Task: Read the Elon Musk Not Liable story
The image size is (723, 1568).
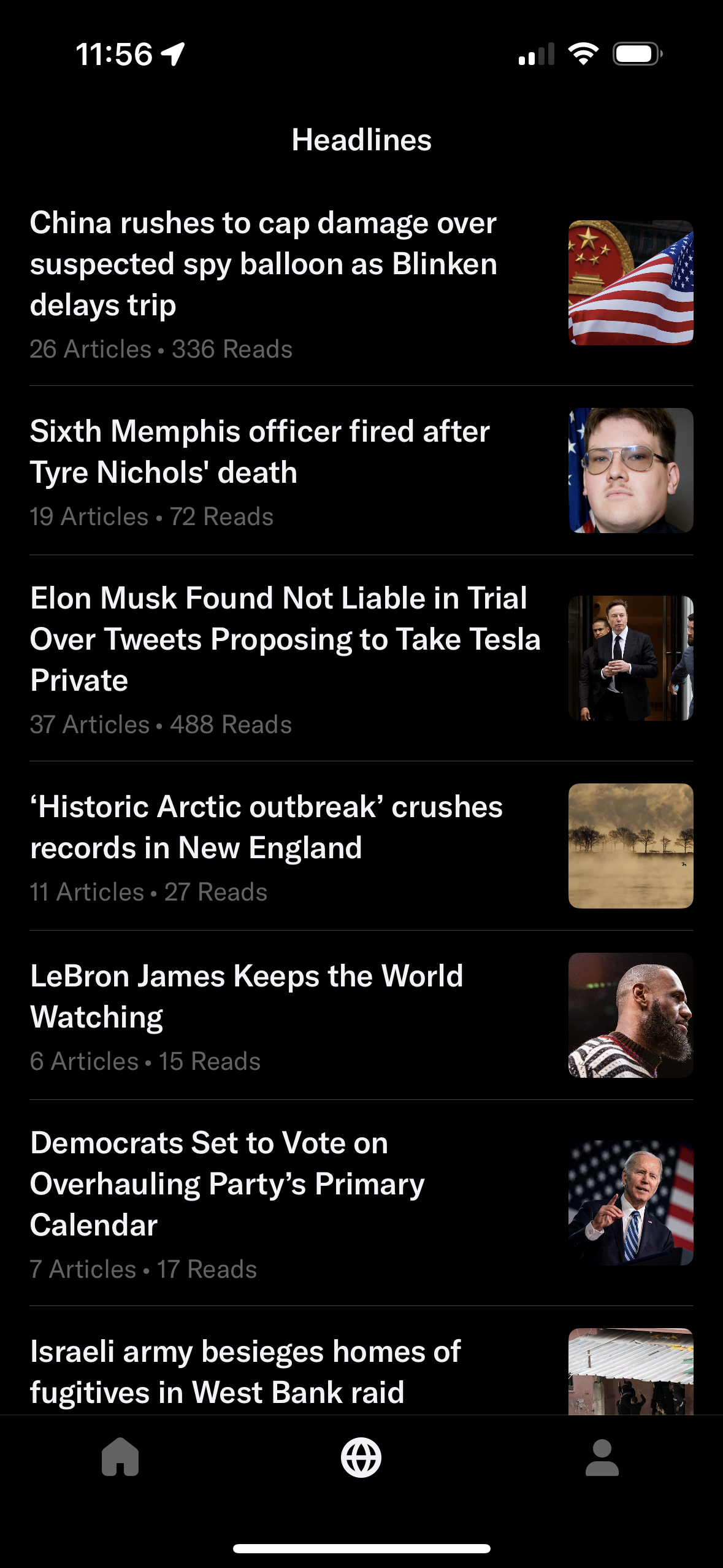Action: pyautogui.click(x=285, y=639)
